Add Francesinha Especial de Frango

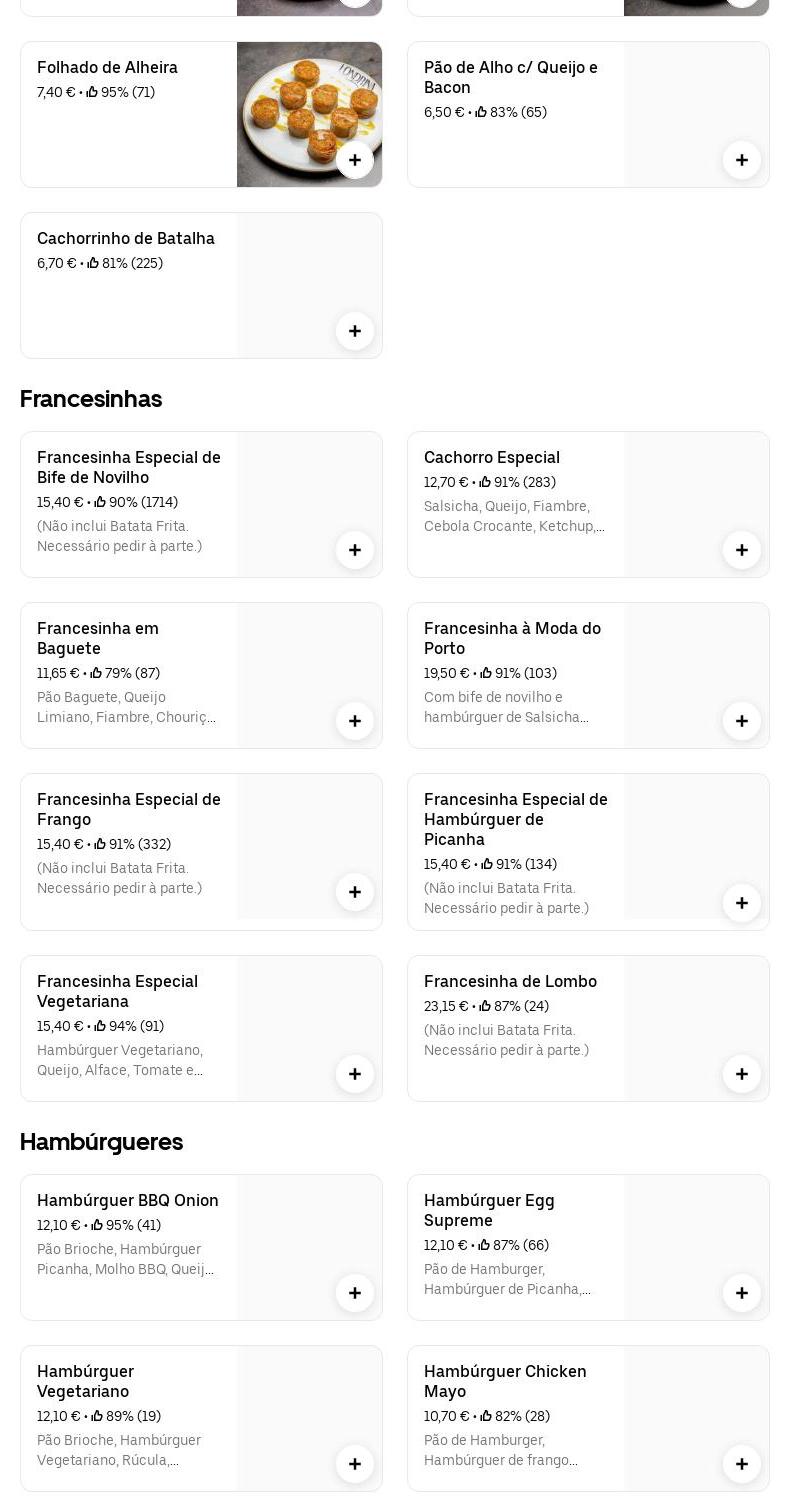click(355, 892)
